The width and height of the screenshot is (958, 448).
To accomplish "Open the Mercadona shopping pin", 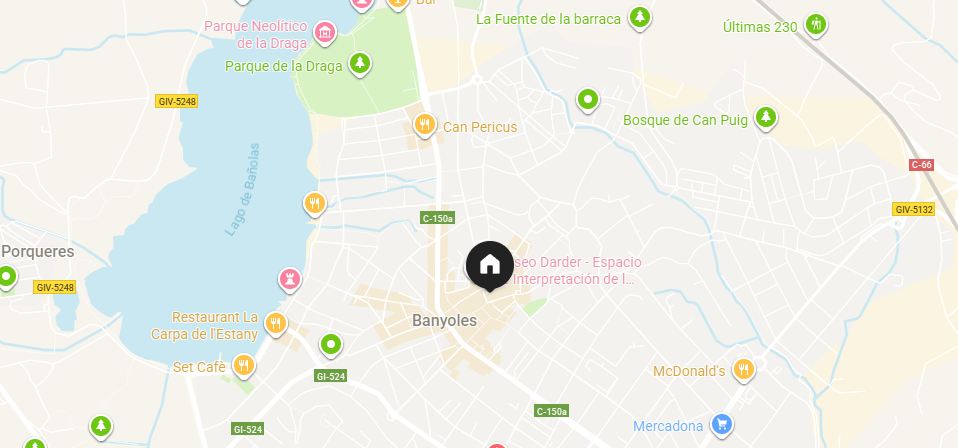I will (721, 425).
